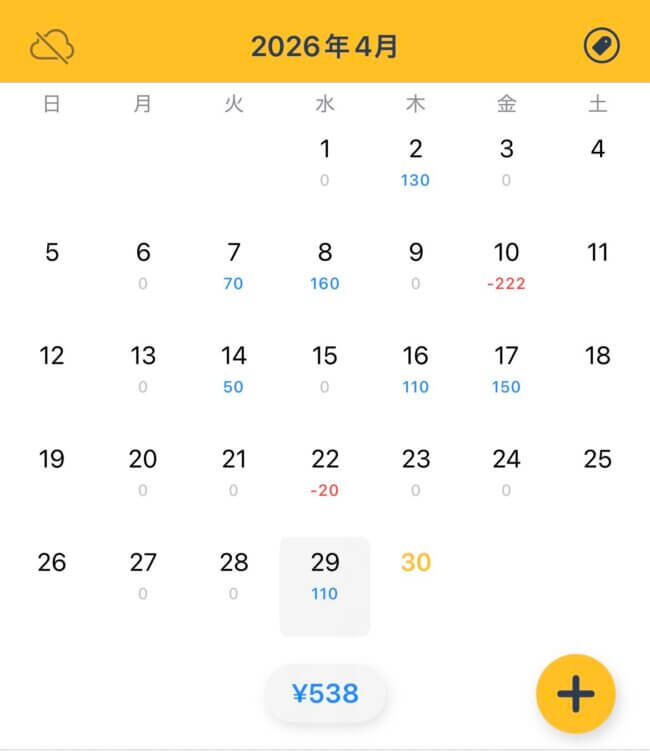The image size is (650, 751).
Task: Select April 14 with amount 50
Action: tap(234, 369)
